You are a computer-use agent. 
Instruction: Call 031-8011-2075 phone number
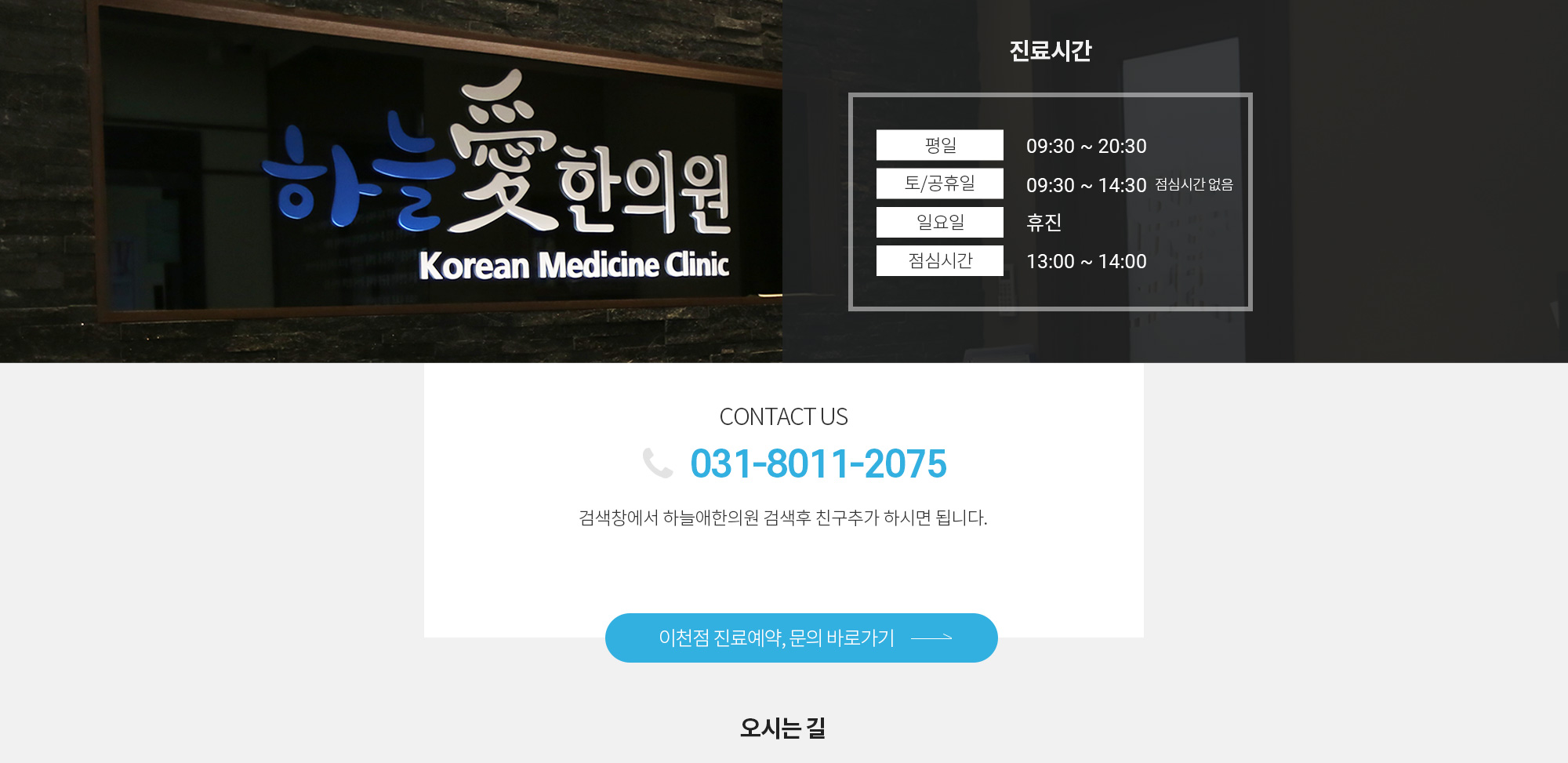pos(818,463)
